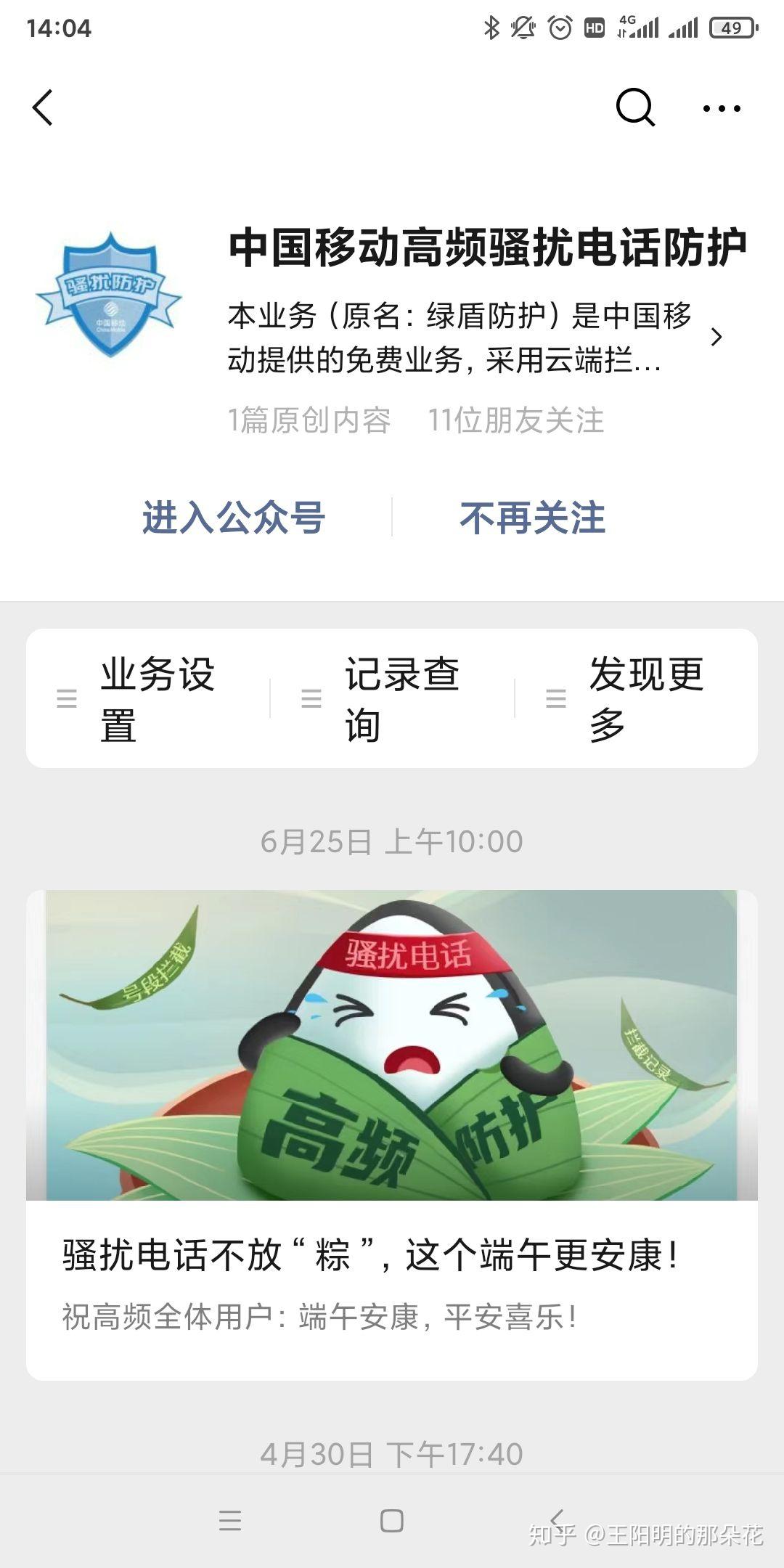Open the 记录查询 menu
The width and height of the screenshot is (784, 1568).
[392, 698]
